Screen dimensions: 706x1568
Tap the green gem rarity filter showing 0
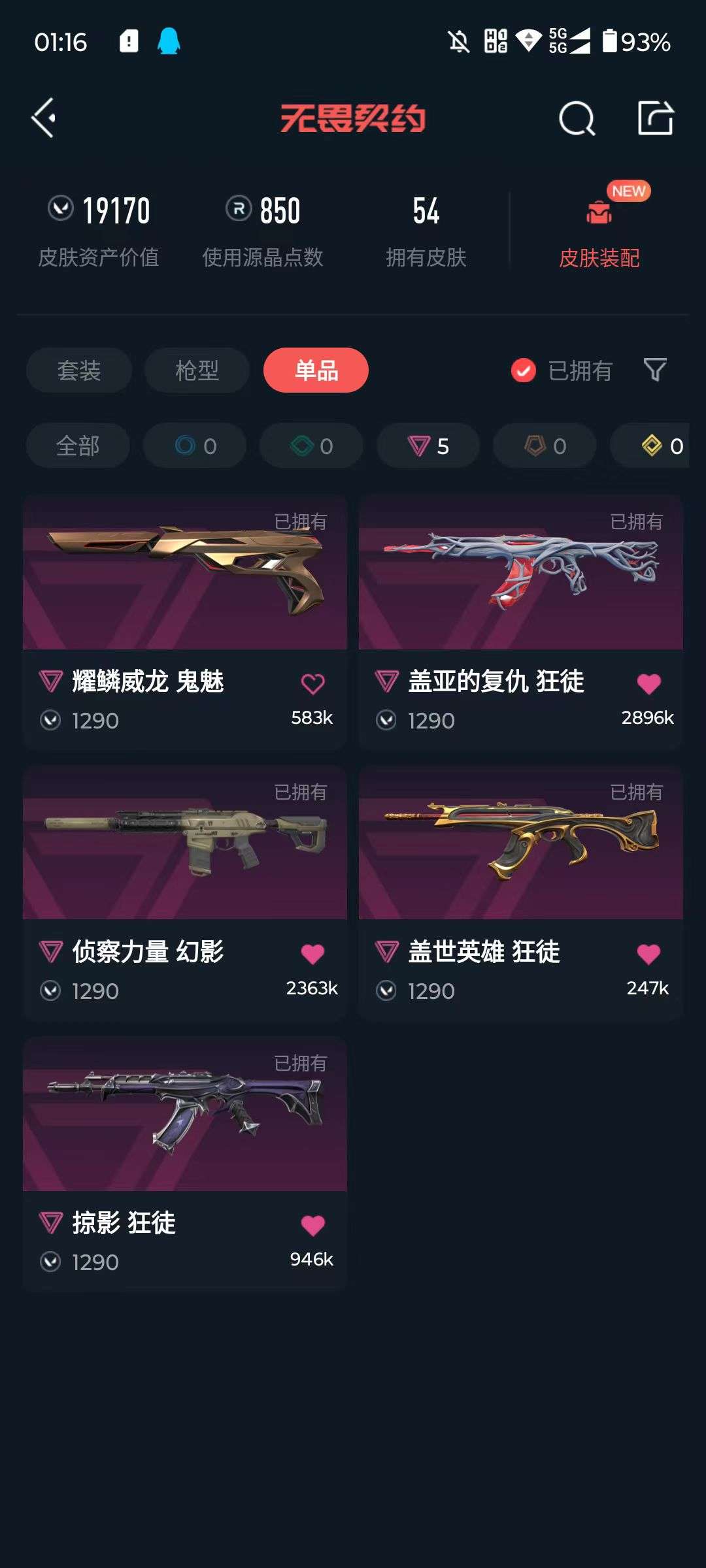coord(310,446)
